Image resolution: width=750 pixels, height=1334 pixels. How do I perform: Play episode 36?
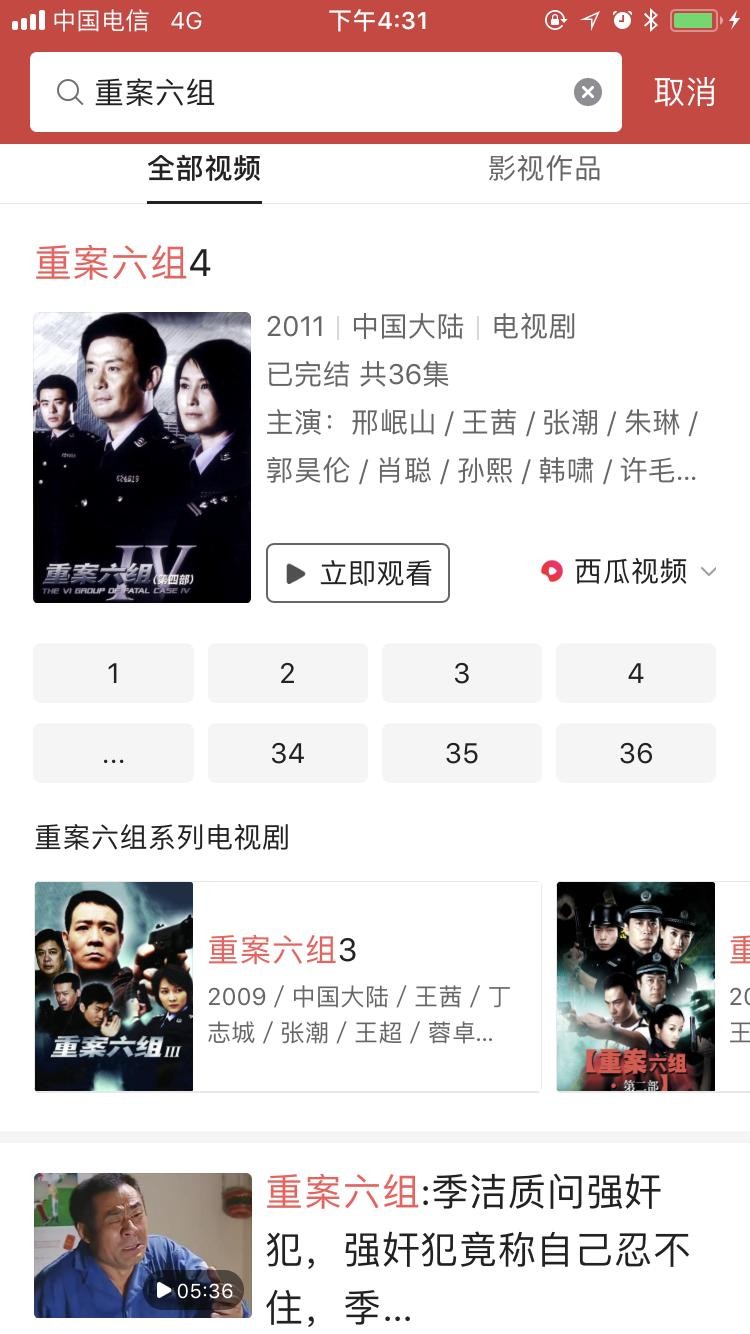[x=635, y=753]
